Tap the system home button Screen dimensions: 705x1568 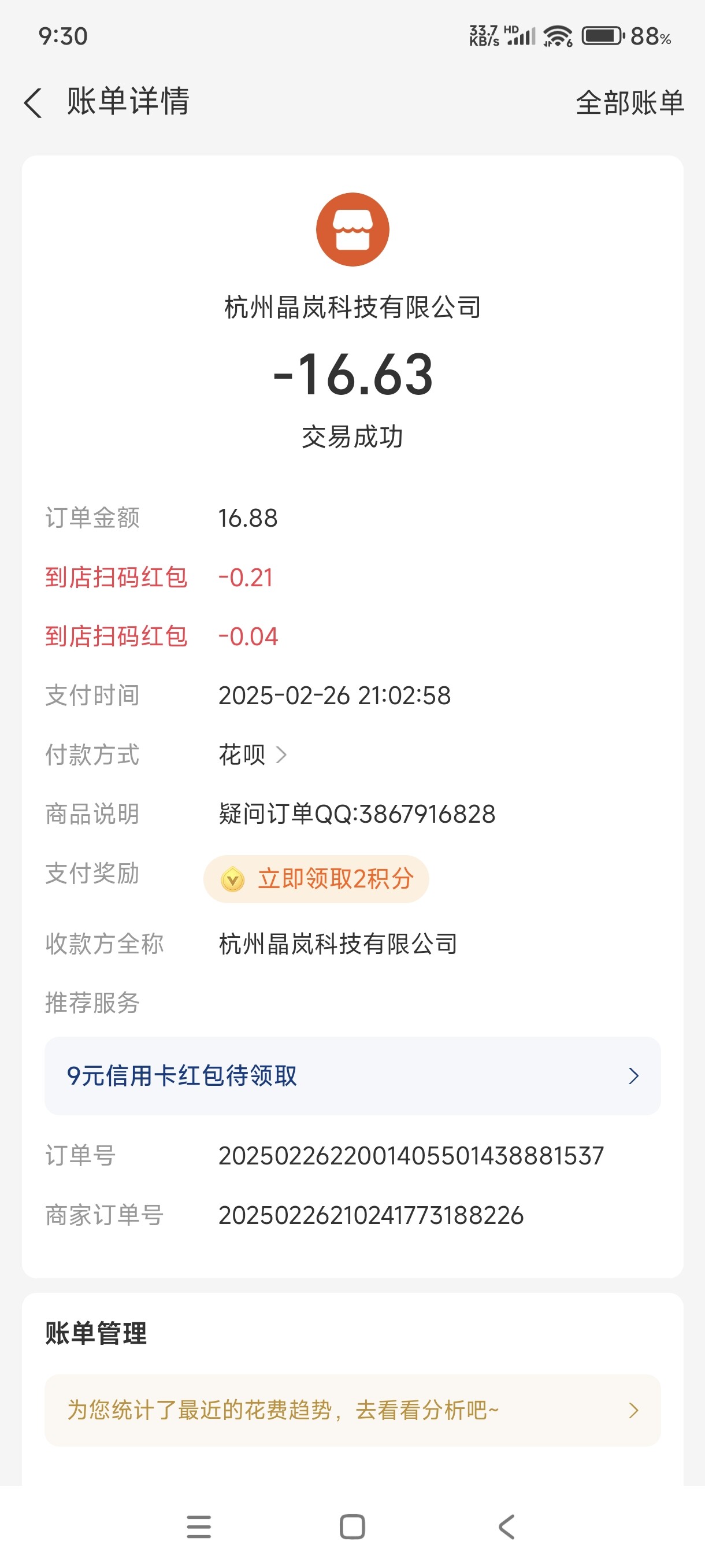[352, 1526]
